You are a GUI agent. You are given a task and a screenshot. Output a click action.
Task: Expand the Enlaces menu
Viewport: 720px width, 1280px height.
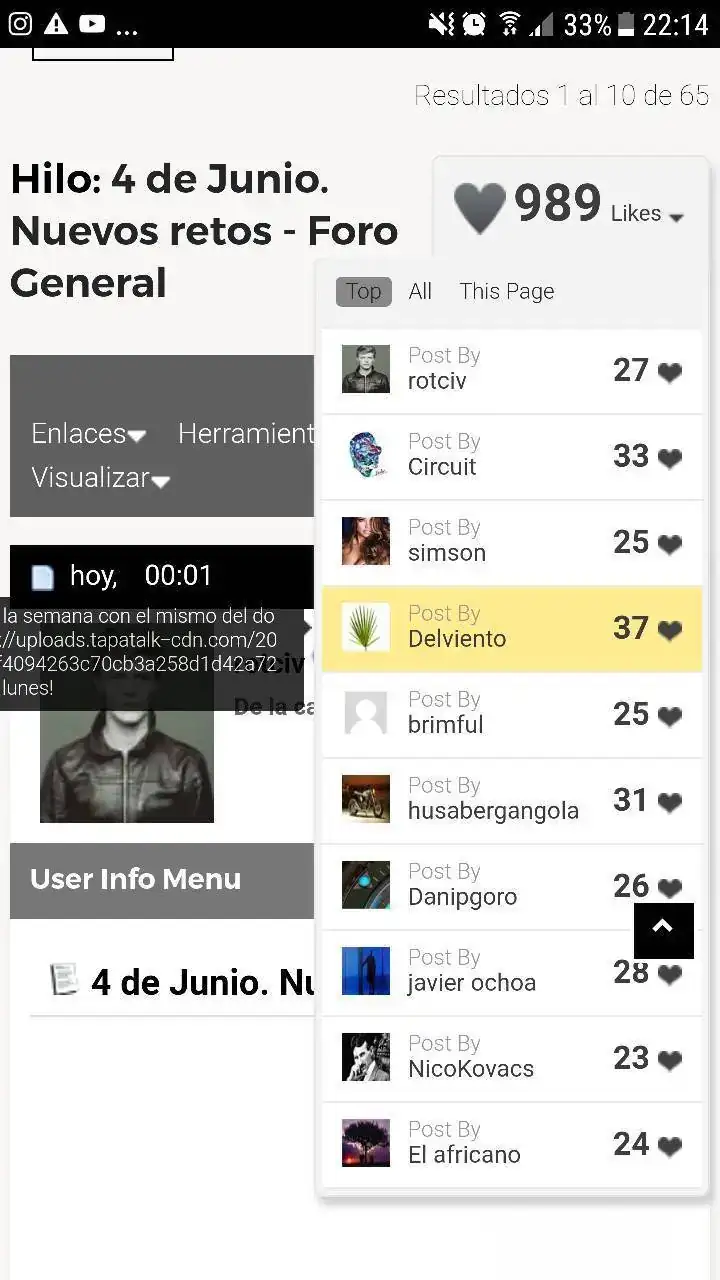click(x=88, y=434)
